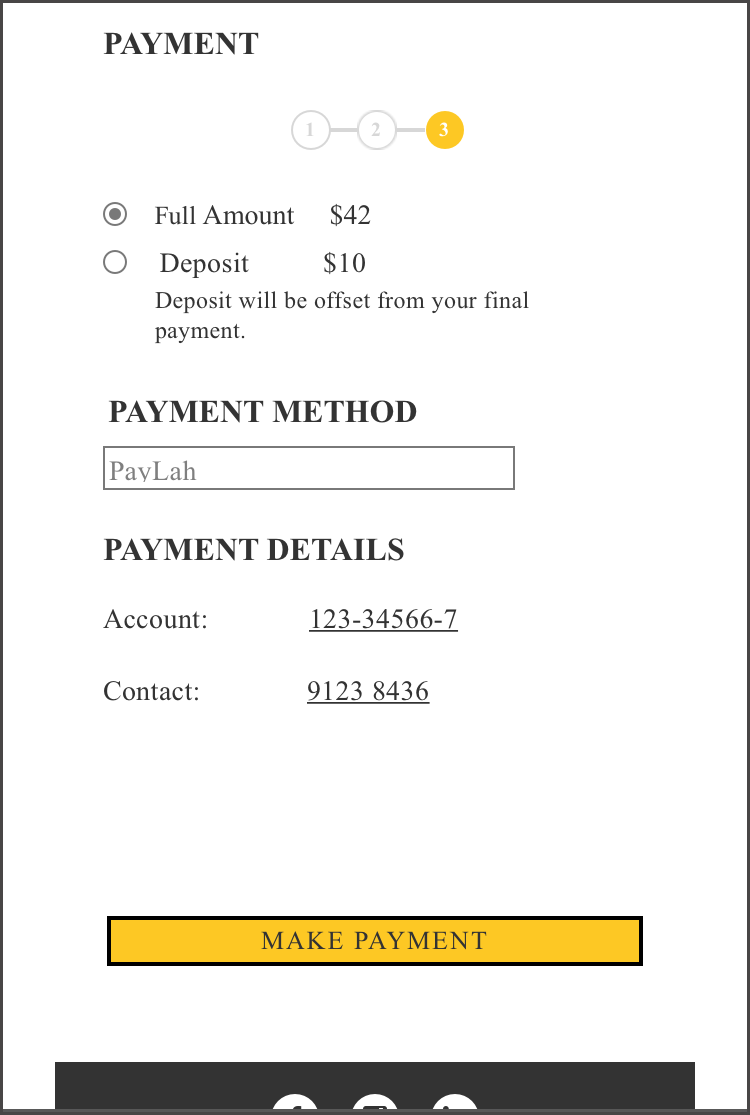The image size is (750, 1115).
Task: Return to step 2 indicator
Action: coord(376,130)
